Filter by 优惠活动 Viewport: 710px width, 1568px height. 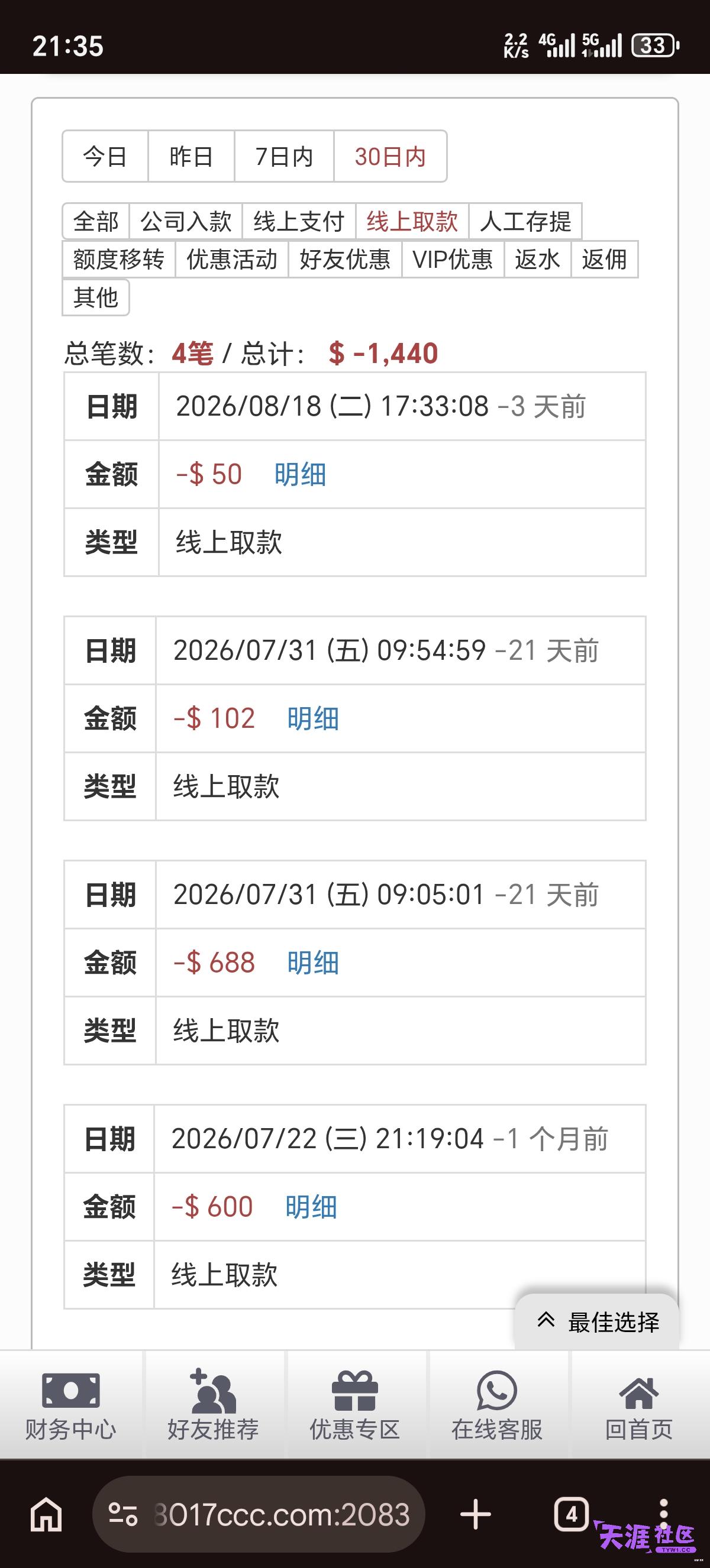pos(232,260)
